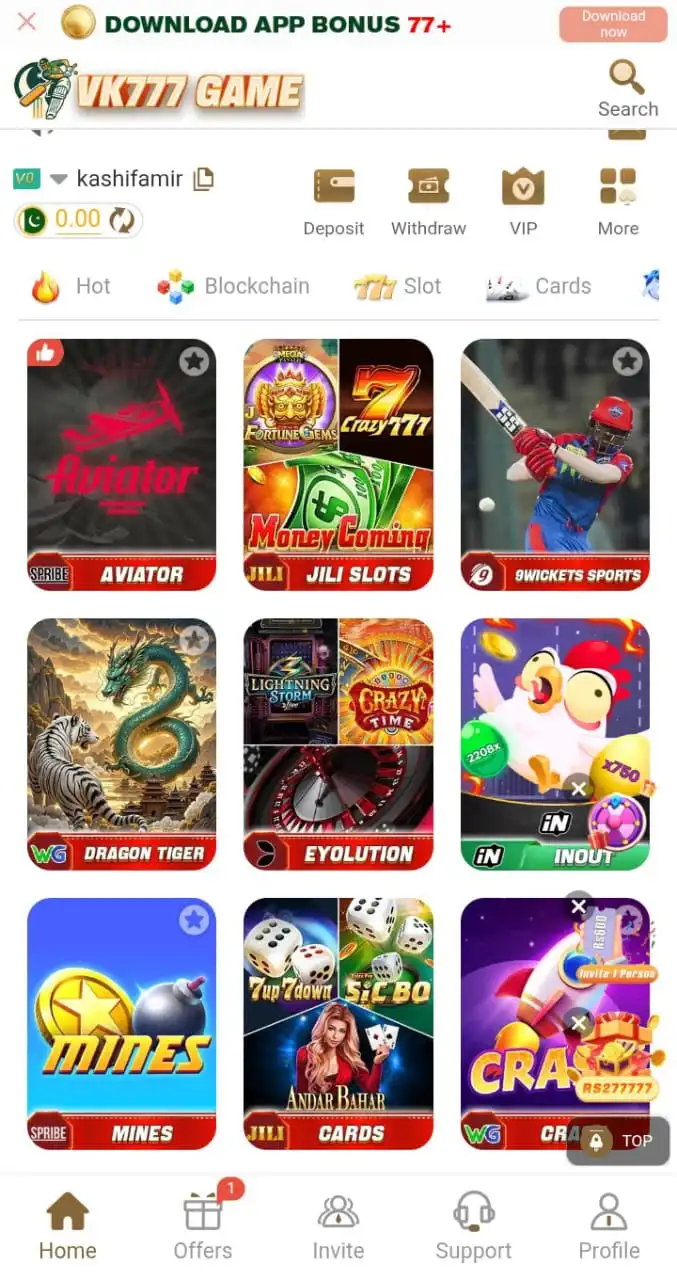677x1280 pixels.
Task: Switch to the Blockchain category
Action: point(233,286)
